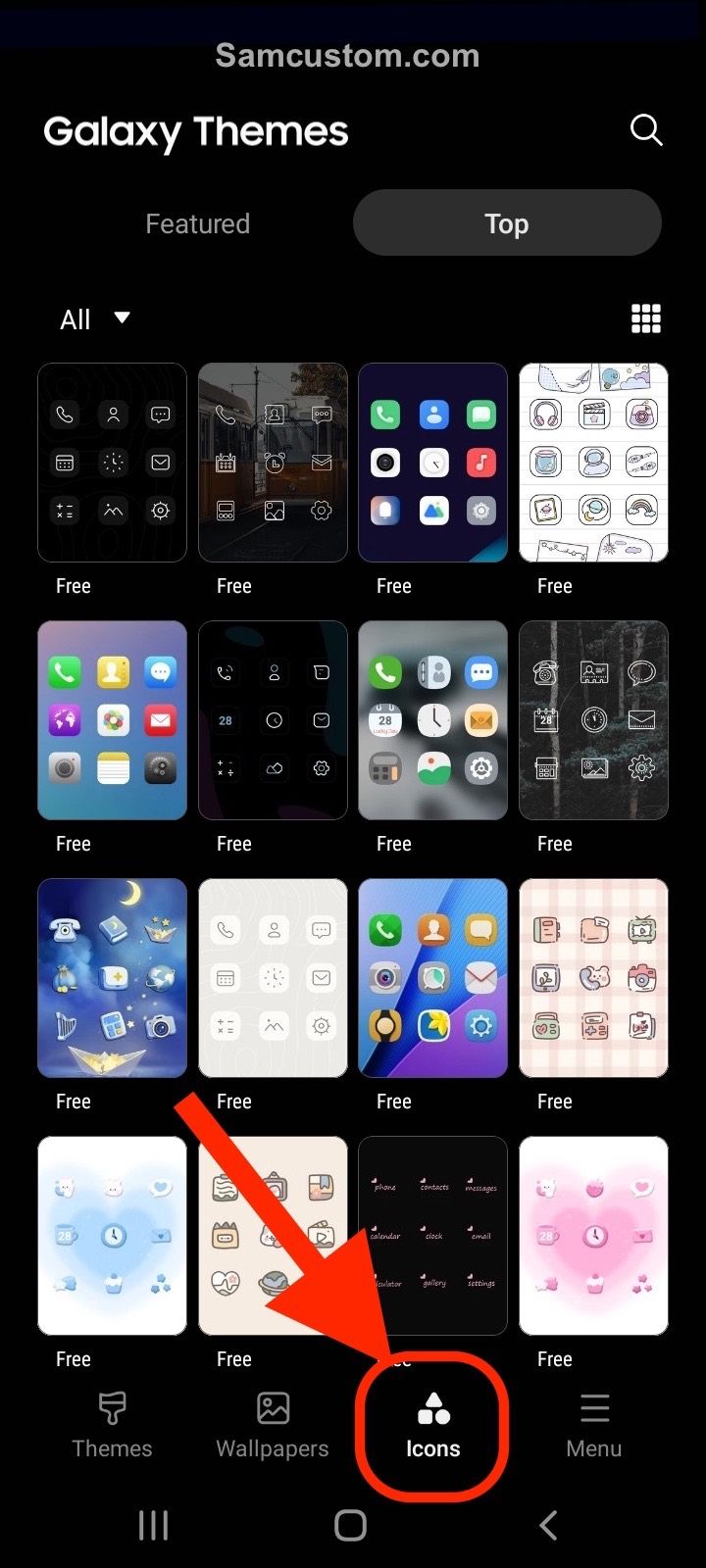
Task: View the pink heart icon pack
Action: (593, 1236)
